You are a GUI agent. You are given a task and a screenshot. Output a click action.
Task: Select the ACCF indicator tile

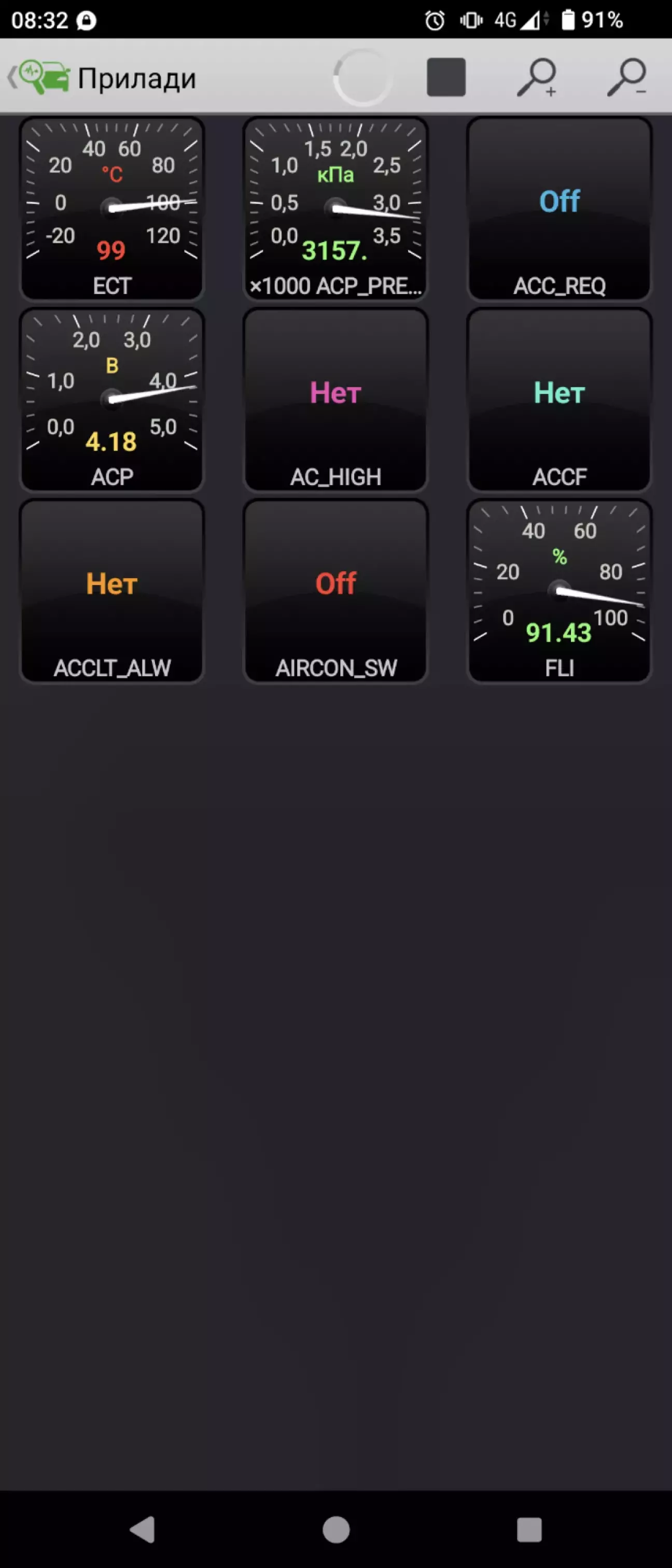coord(559,400)
